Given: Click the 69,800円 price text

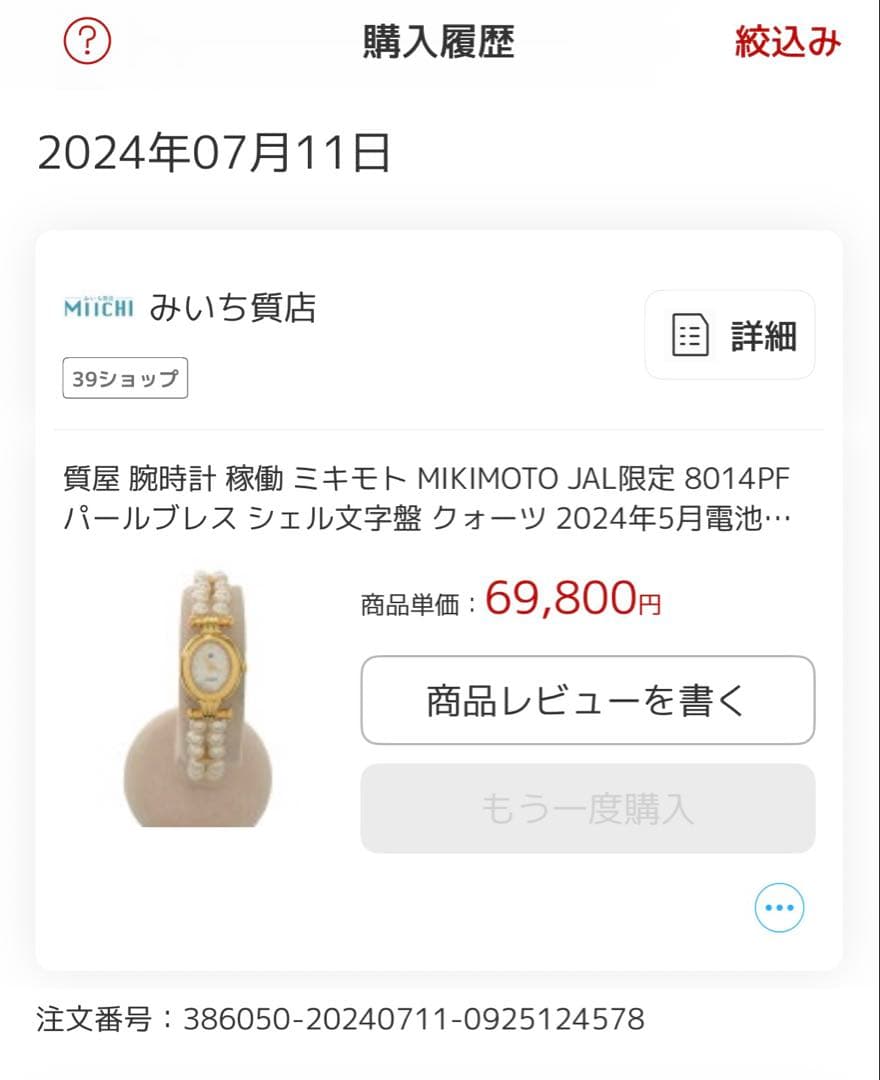Looking at the screenshot, I should [571, 601].
